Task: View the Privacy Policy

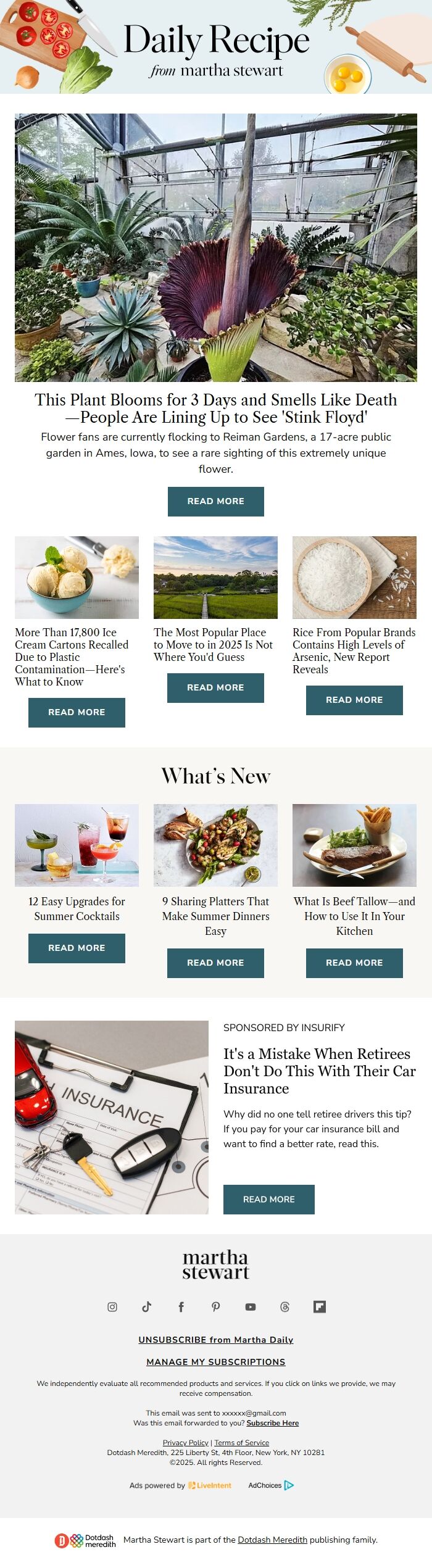Action: click(185, 1443)
